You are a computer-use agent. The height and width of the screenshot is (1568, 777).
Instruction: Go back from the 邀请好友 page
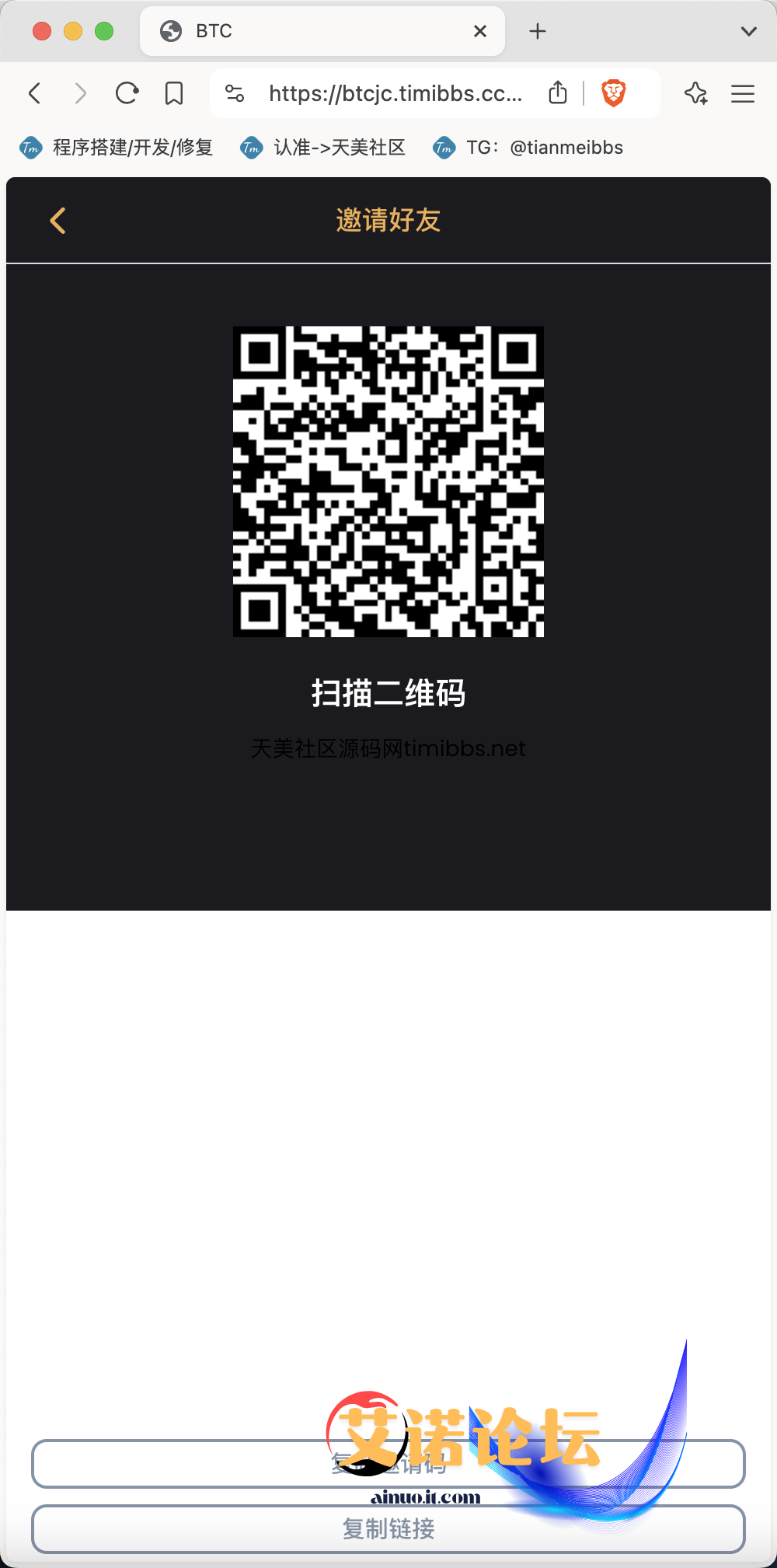click(57, 221)
